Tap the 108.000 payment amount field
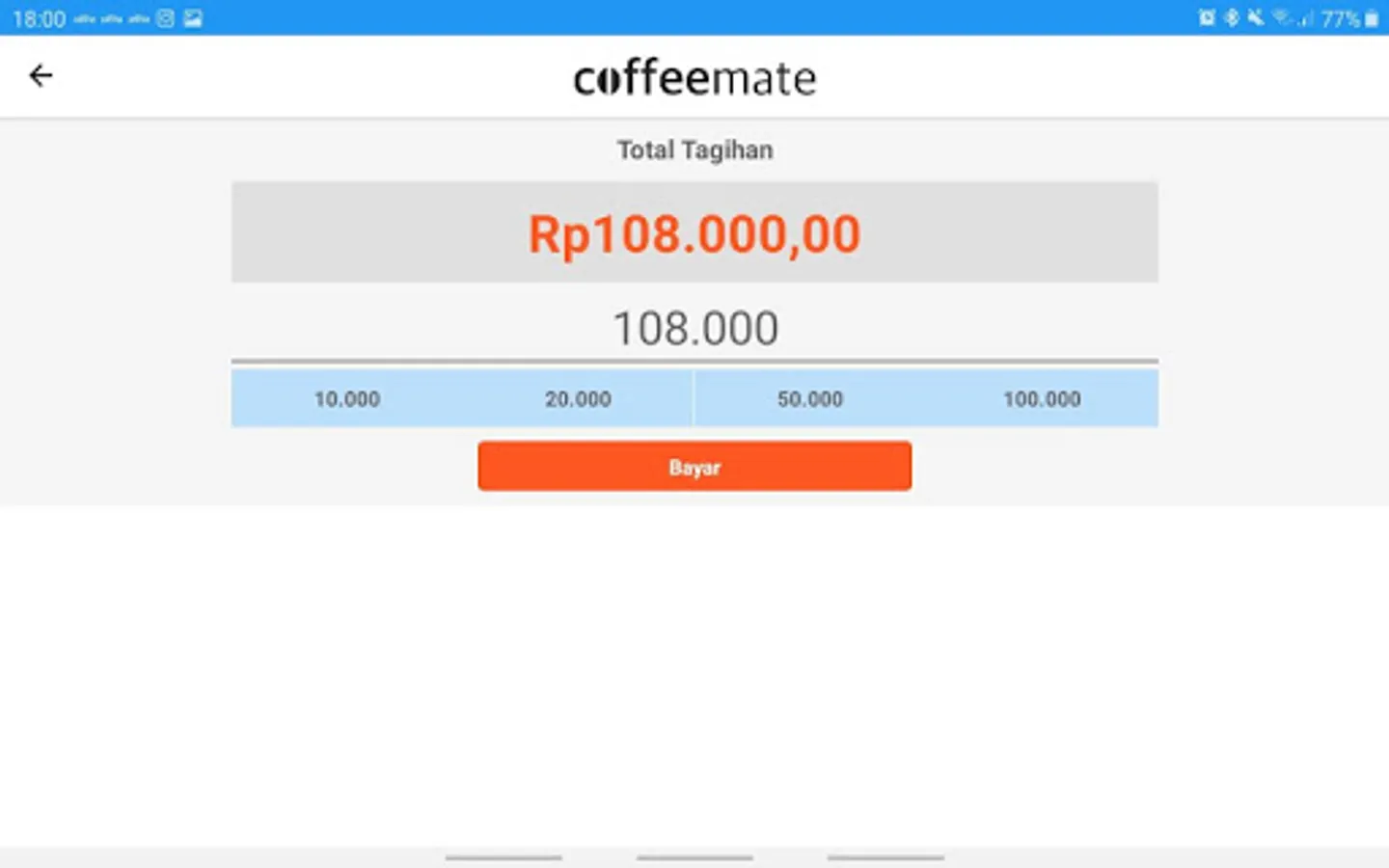The image size is (1389, 868). point(694,329)
